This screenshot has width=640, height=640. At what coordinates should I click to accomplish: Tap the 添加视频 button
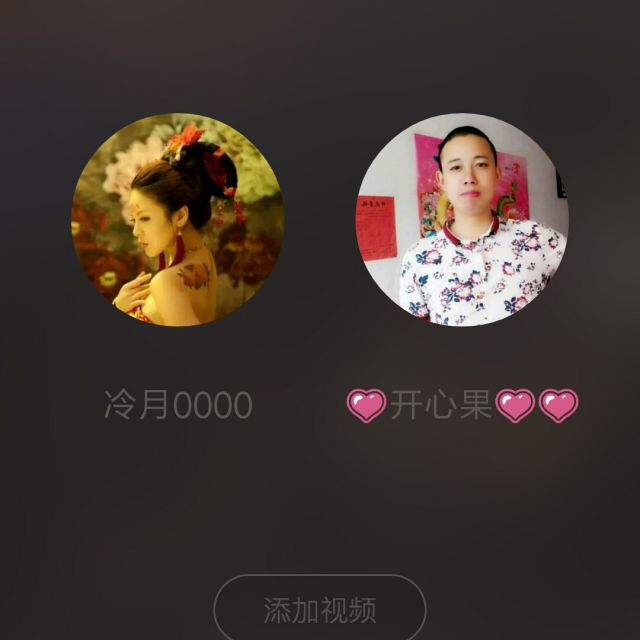pos(320,608)
